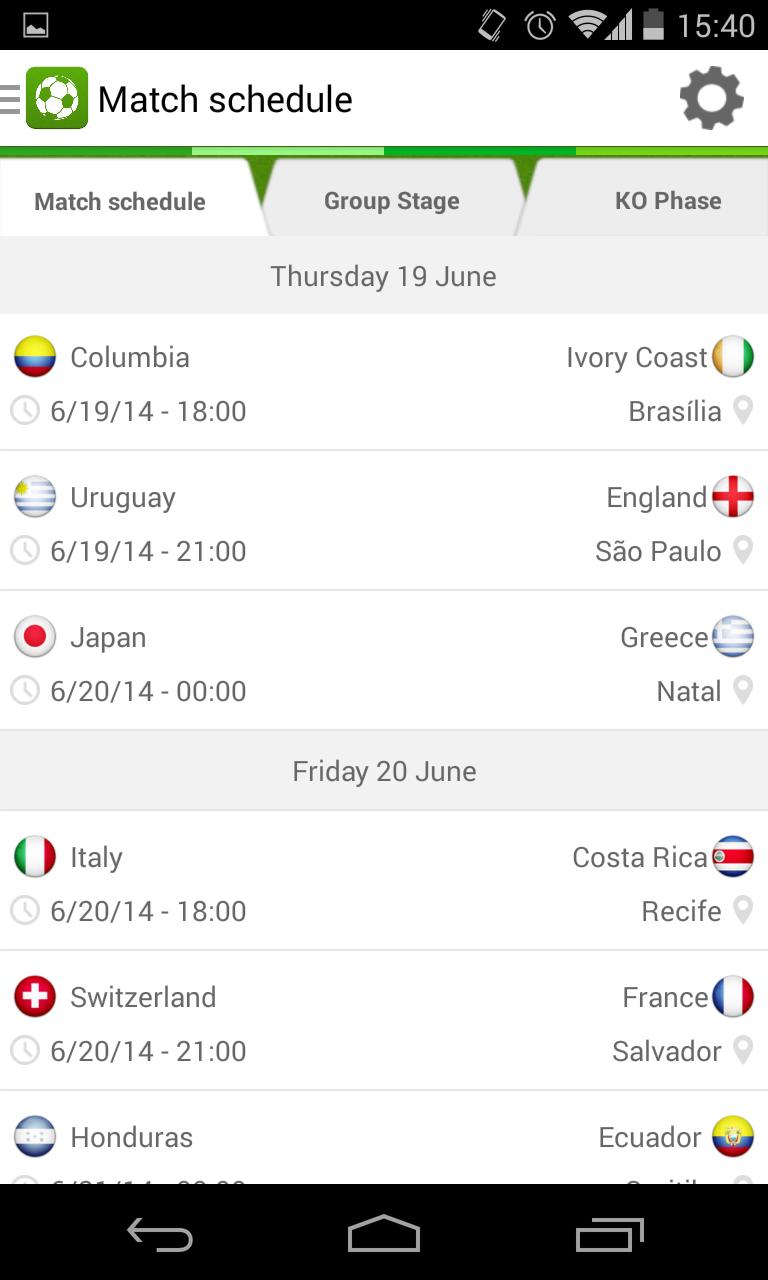Select the England flag icon
Viewport: 768px width, 1280px height.
(733, 496)
